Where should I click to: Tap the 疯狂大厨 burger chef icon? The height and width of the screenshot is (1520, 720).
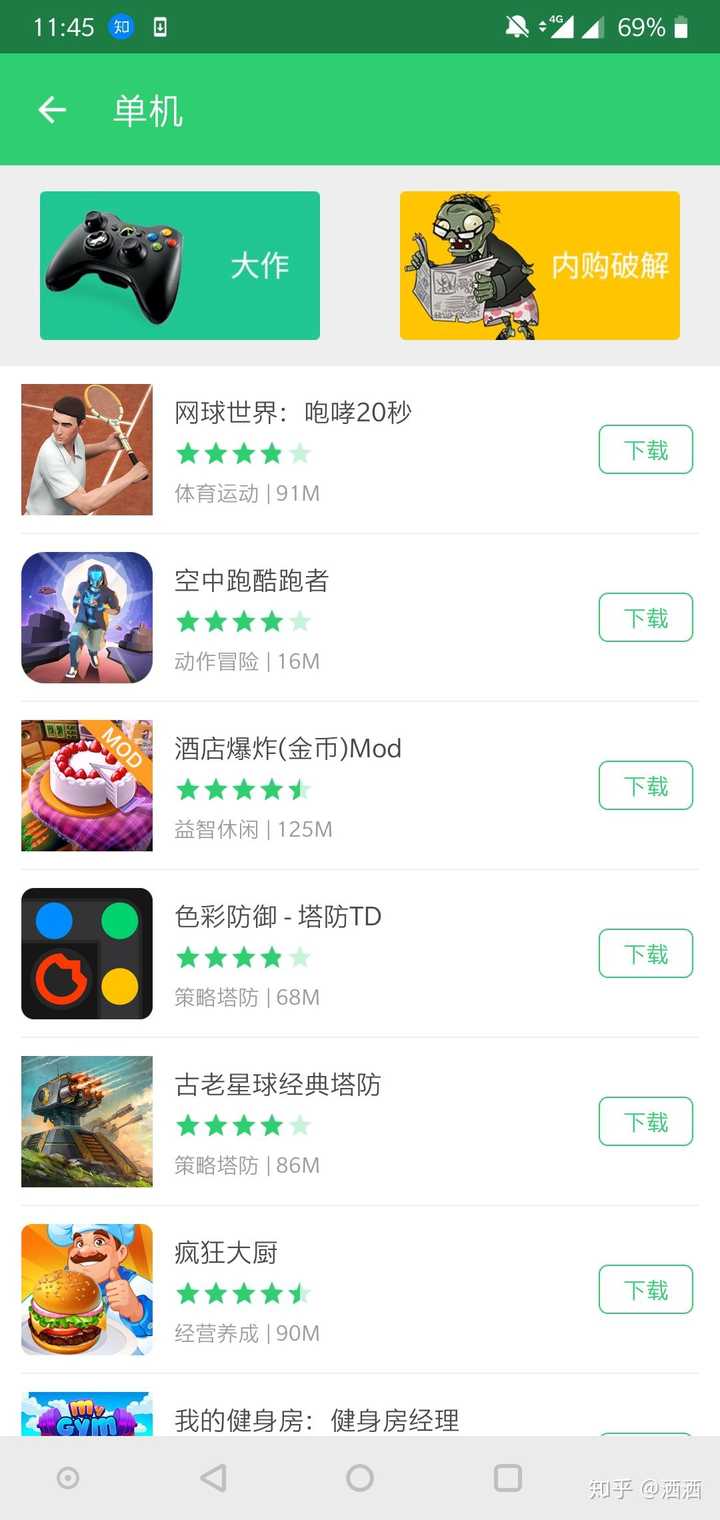point(86,1290)
